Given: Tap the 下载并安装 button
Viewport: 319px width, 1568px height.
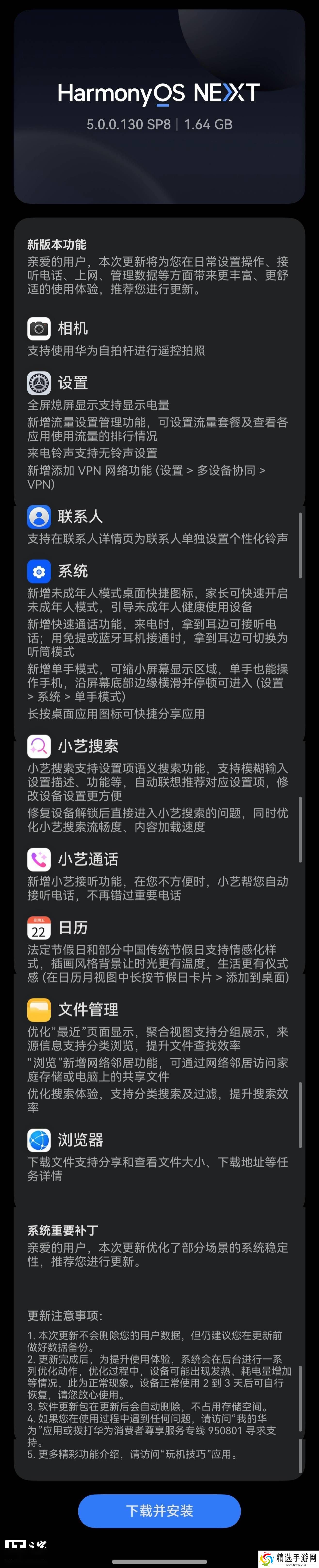Looking at the screenshot, I should pyautogui.click(x=159, y=1511).
